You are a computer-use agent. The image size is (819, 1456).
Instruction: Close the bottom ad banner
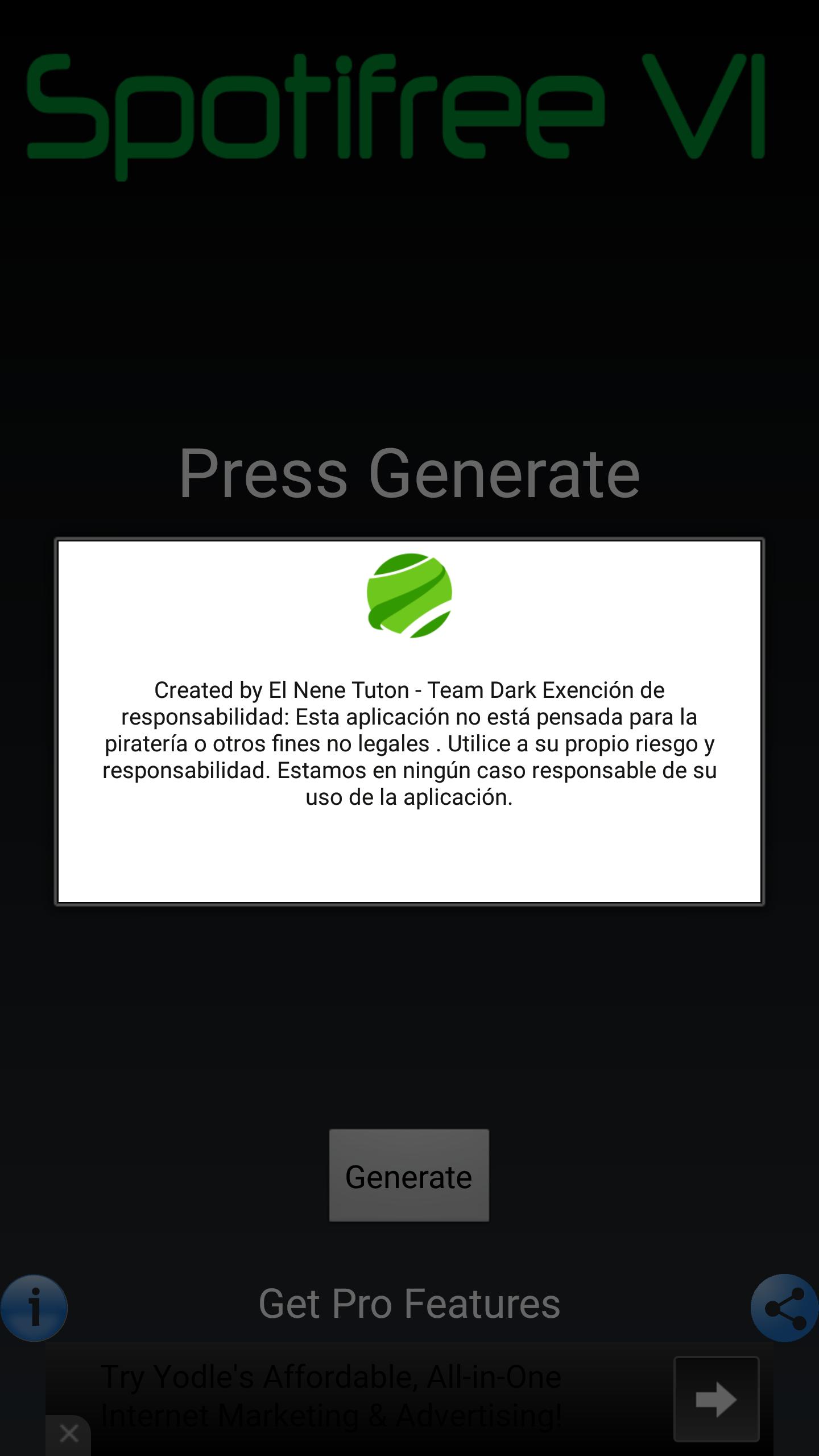[x=69, y=1434]
